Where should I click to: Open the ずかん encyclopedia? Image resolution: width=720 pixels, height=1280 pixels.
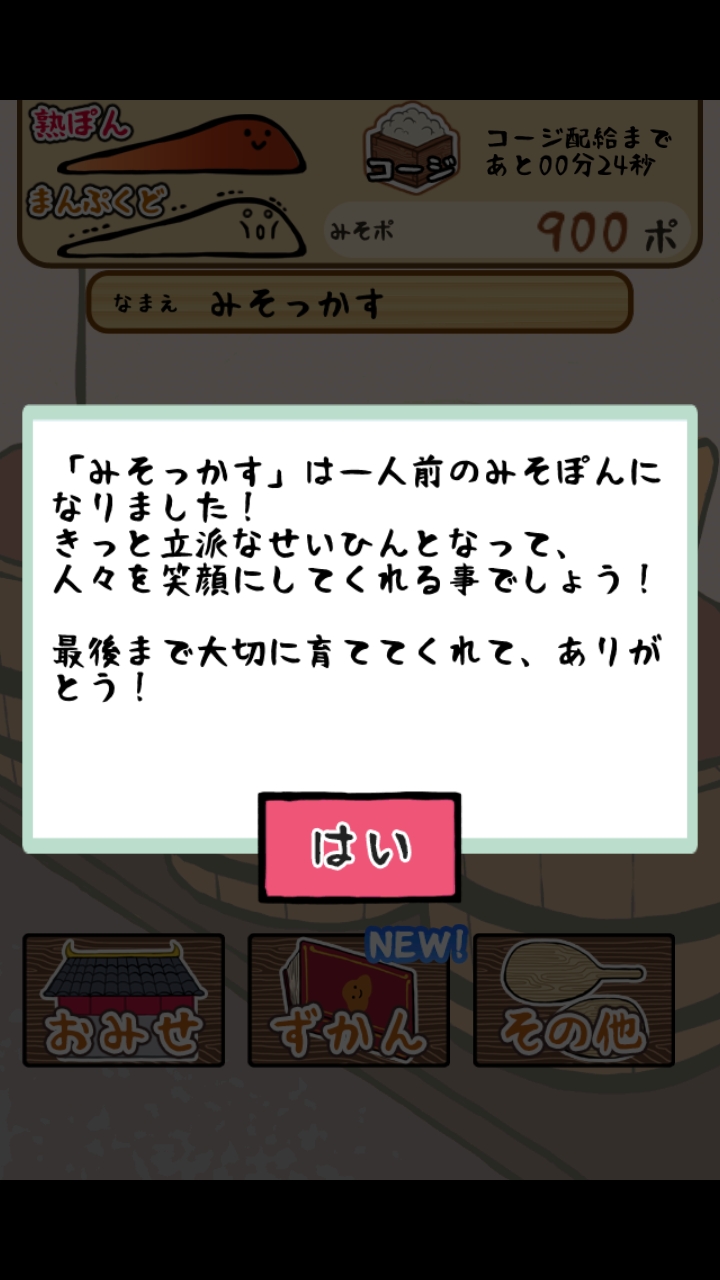point(348,1000)
